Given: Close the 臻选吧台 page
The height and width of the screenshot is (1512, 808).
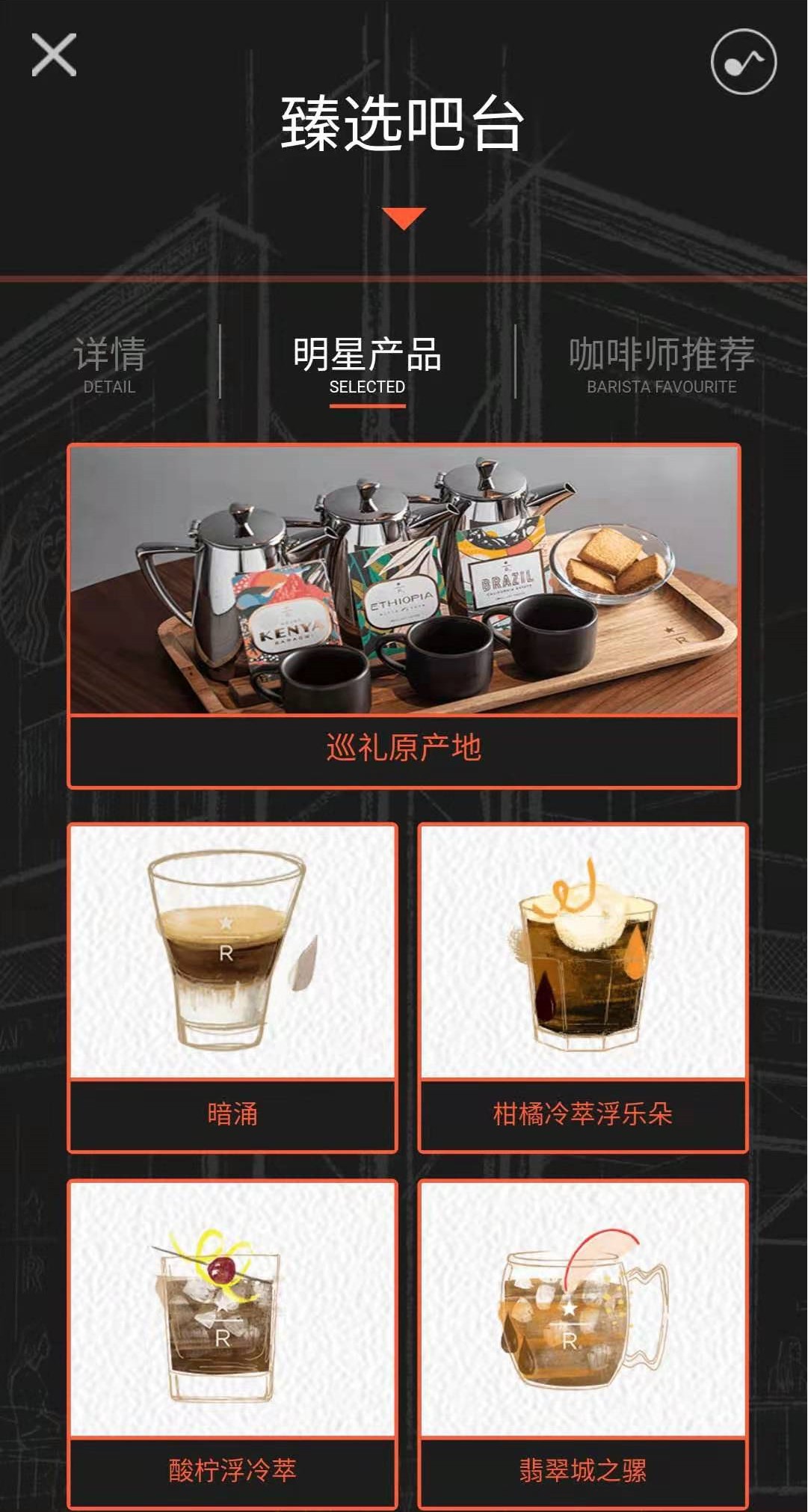Looking at the screenshot, I should coord(54,55).
